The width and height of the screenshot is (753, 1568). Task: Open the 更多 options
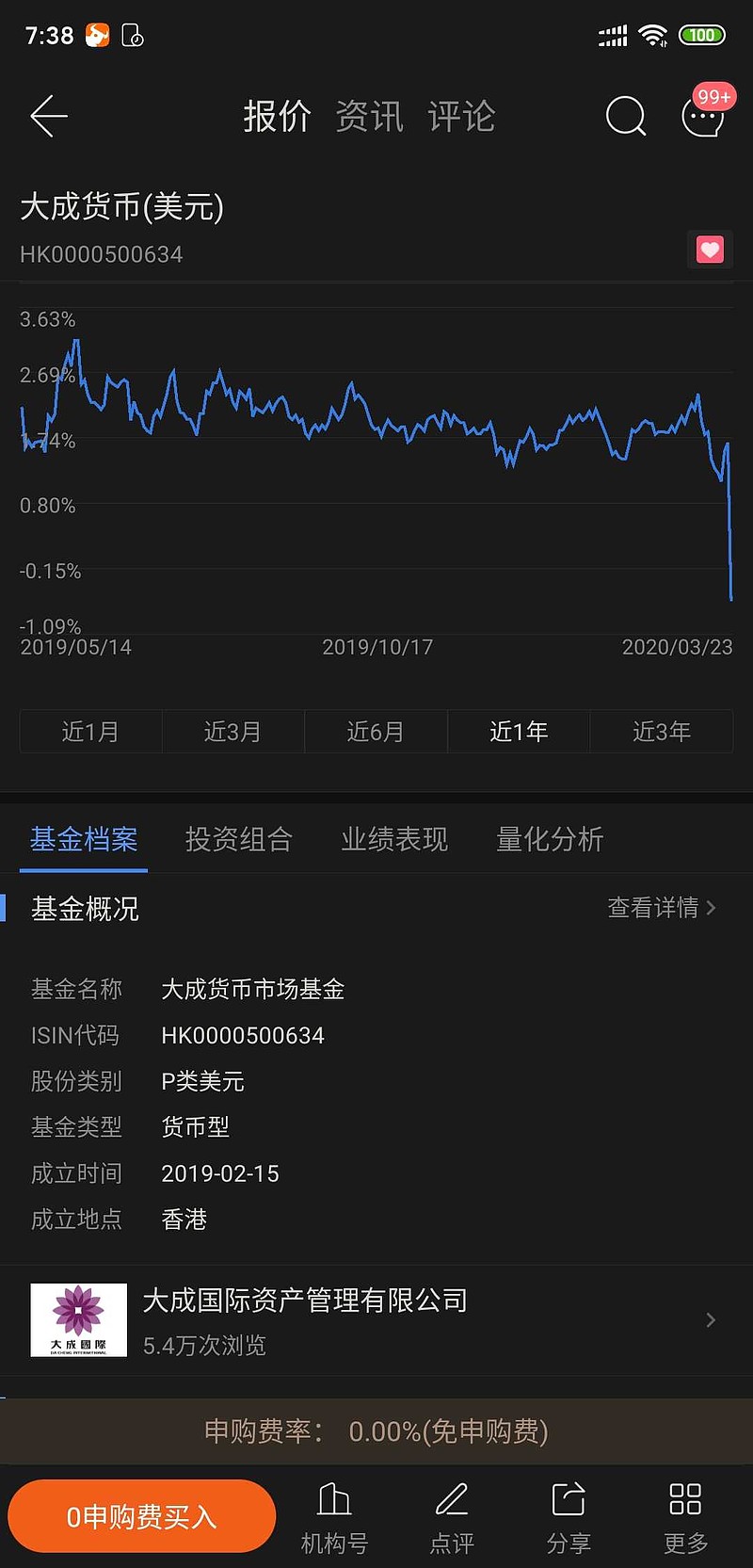click(x=685, y=1518)
